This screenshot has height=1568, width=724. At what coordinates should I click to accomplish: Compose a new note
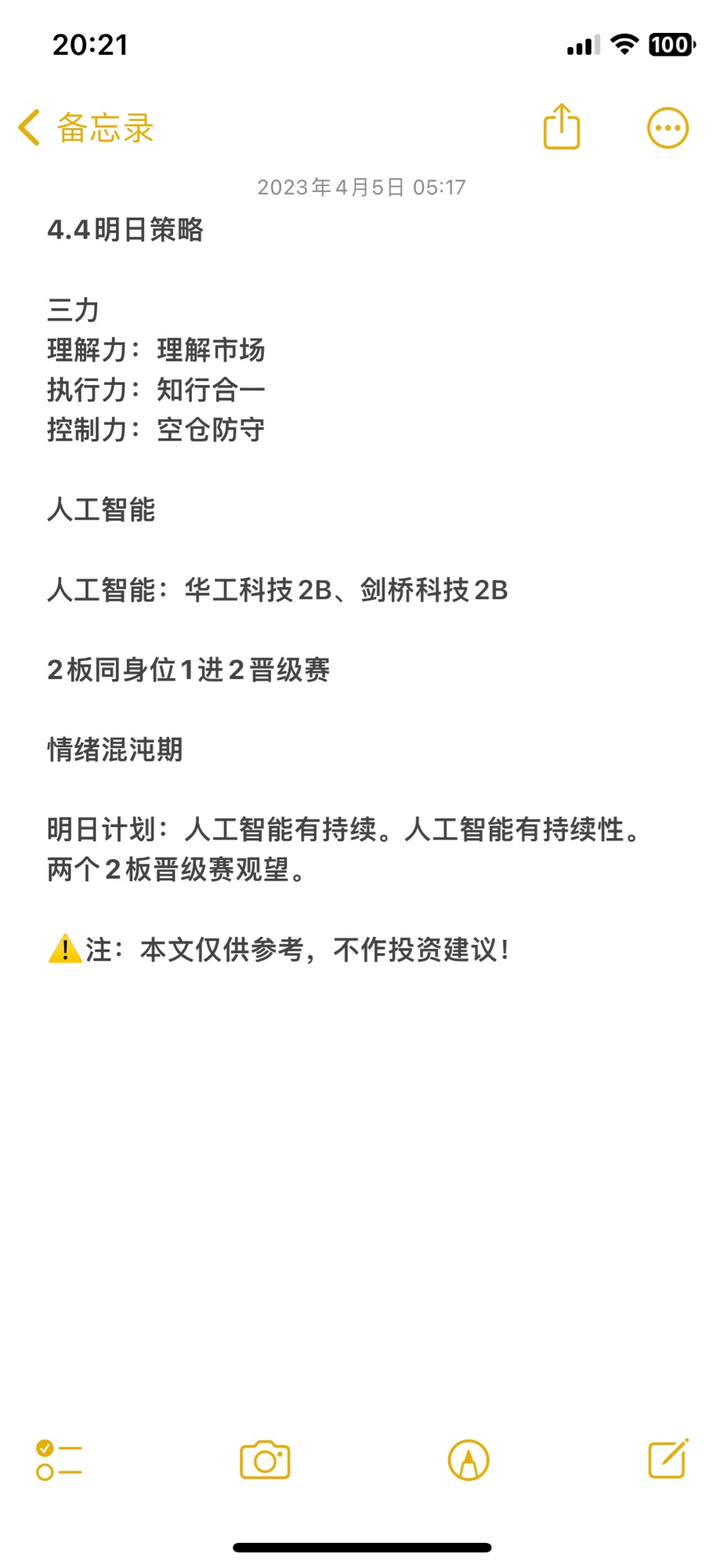point(668,1458)
